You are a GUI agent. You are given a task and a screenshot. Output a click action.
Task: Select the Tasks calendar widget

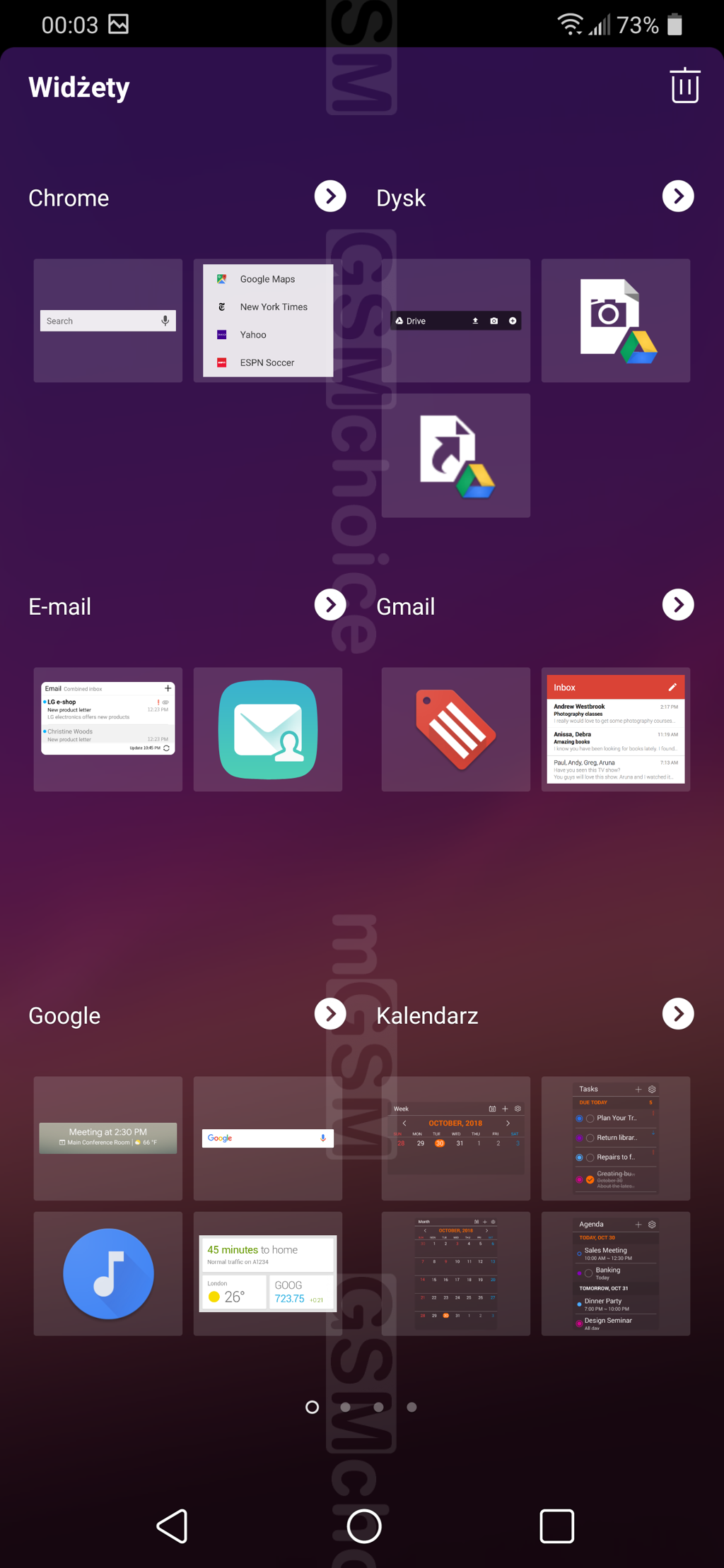616,1138
